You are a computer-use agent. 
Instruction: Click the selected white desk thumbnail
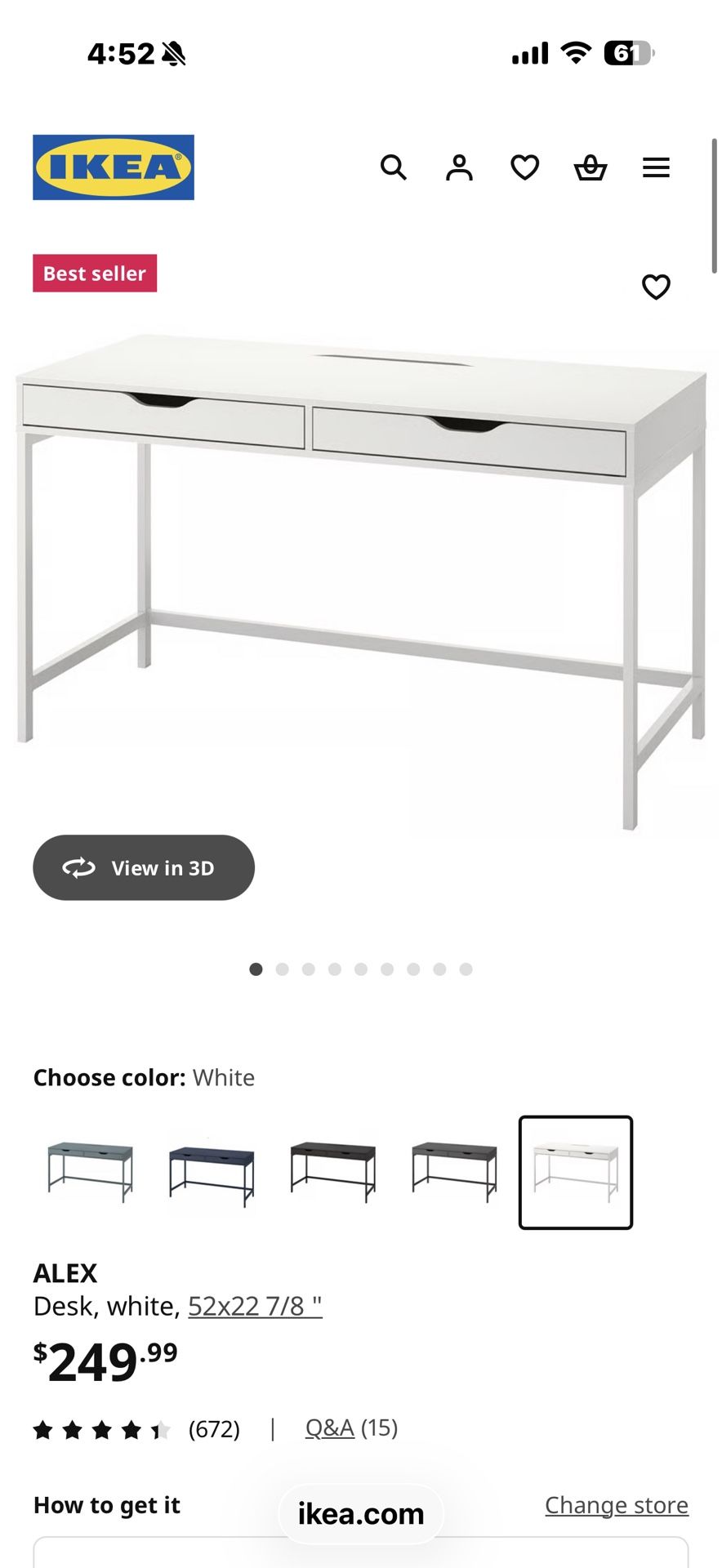576,1174
